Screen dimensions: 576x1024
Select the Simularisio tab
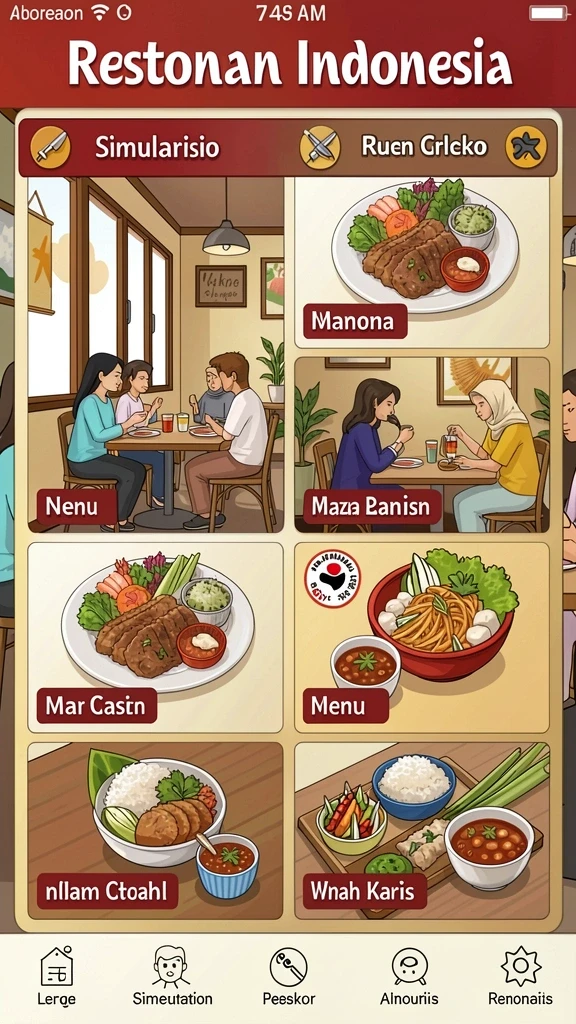coord(157,147)
